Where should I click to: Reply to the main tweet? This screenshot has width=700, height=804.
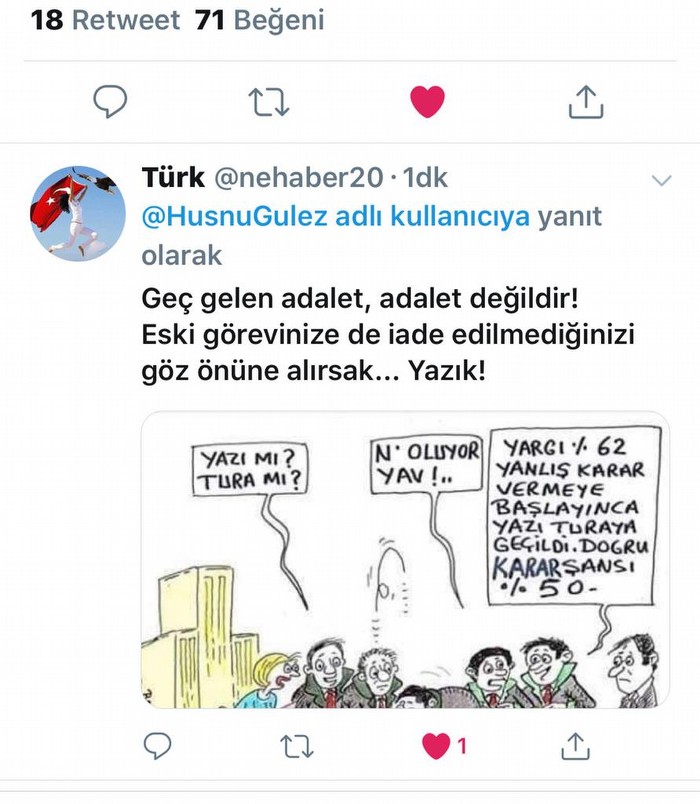click(111, 102)
